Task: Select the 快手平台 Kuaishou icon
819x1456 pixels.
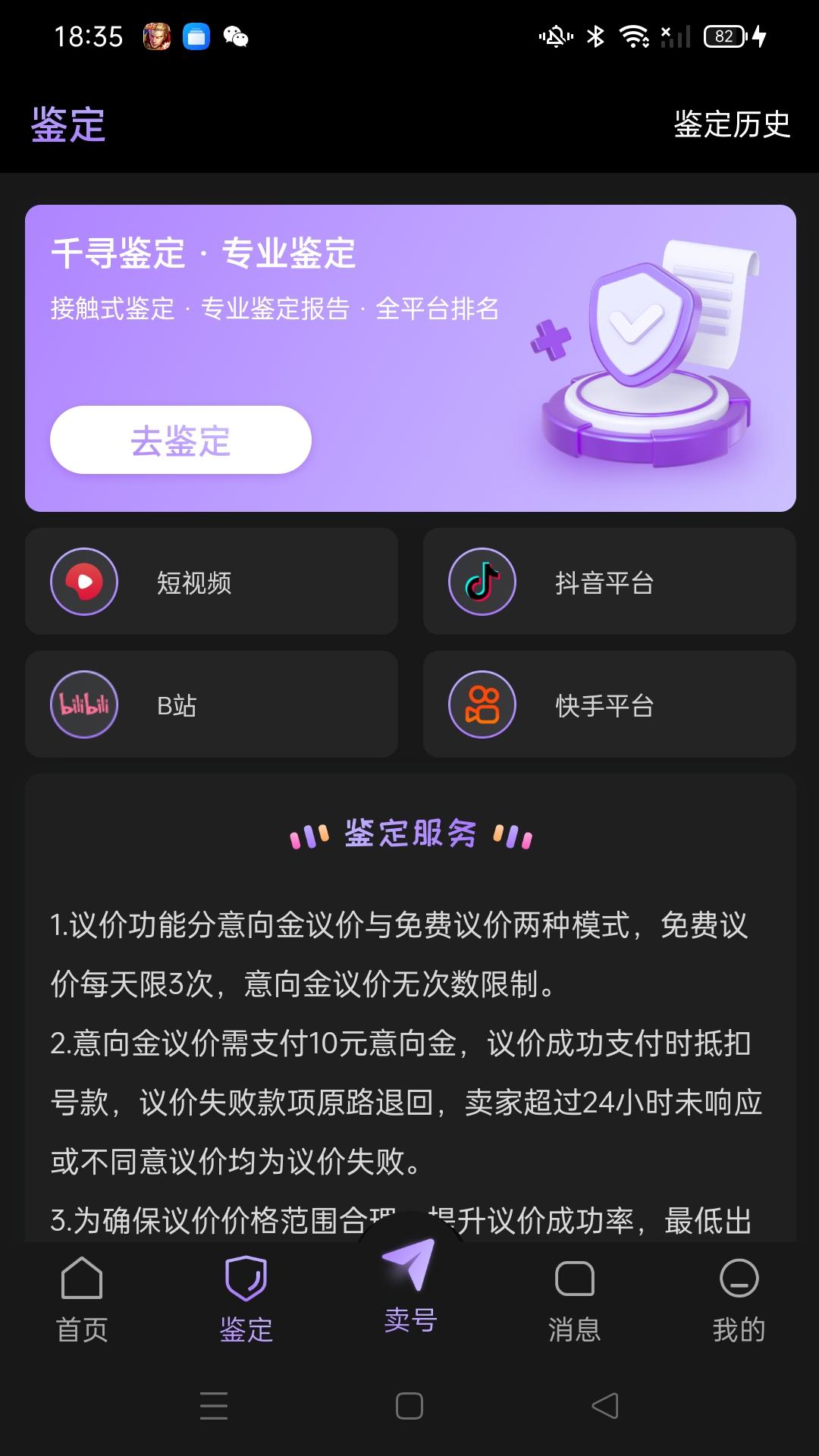Action: click(x=483, y=704)
